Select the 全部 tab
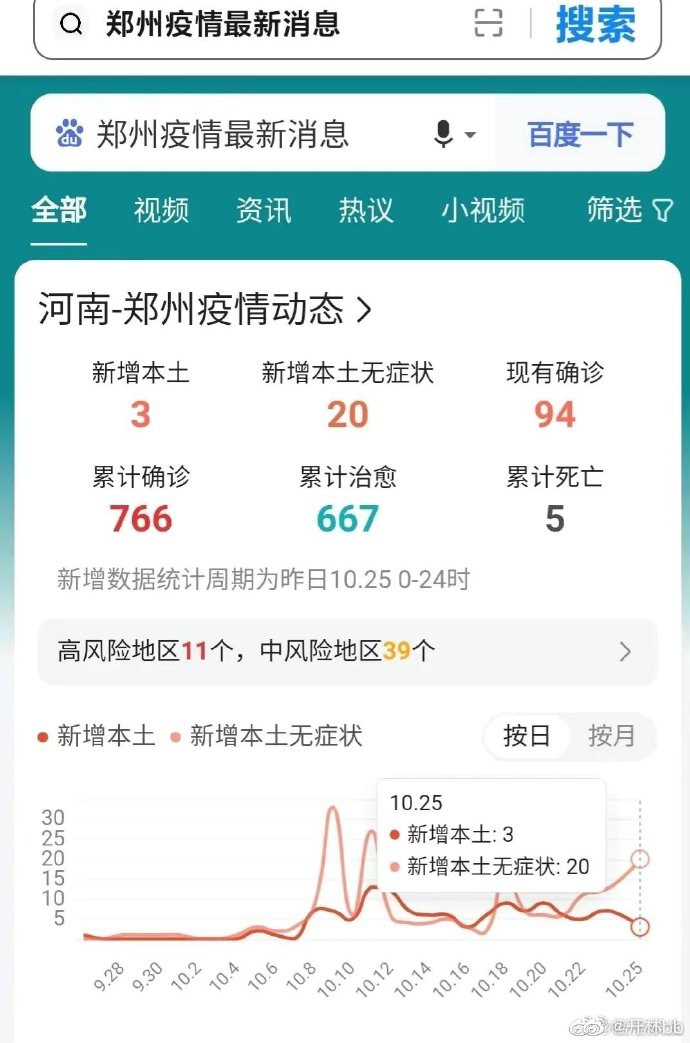 59,210
